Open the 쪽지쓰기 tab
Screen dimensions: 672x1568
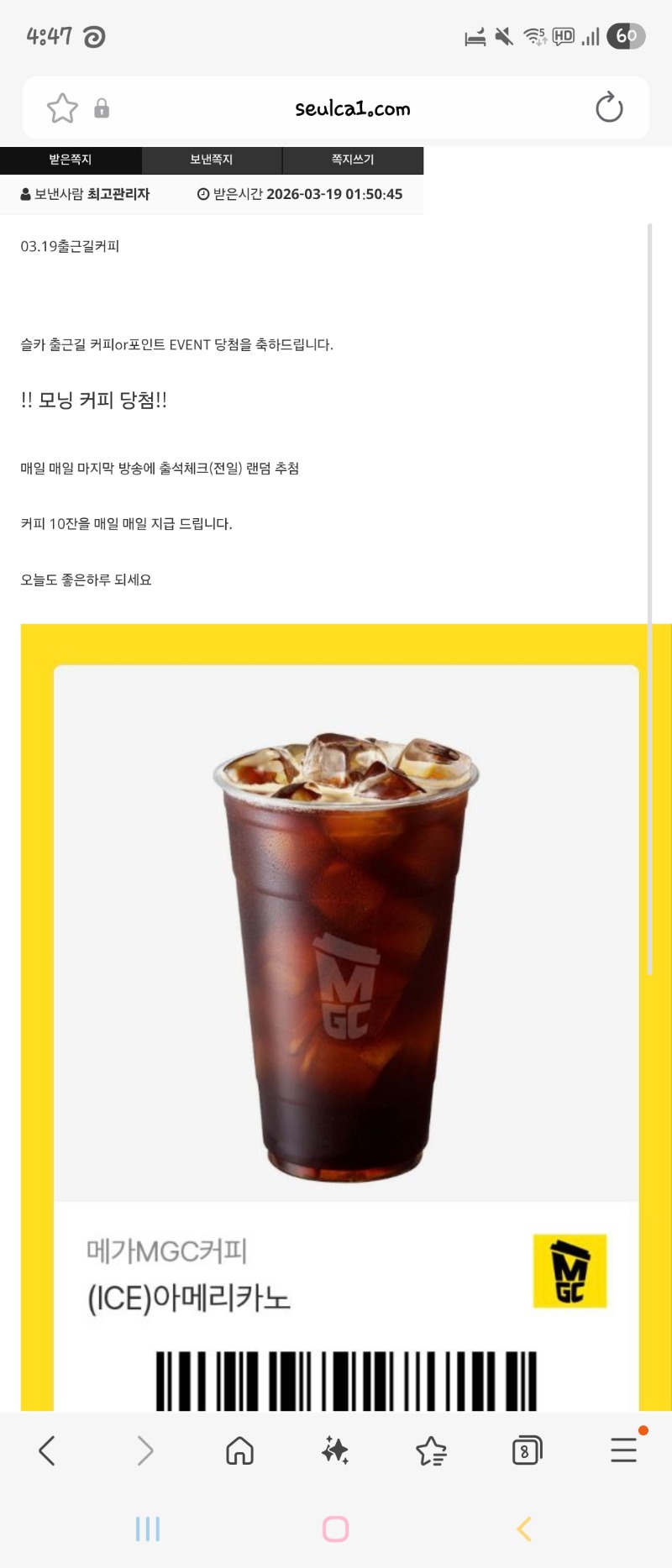point(353,160)
